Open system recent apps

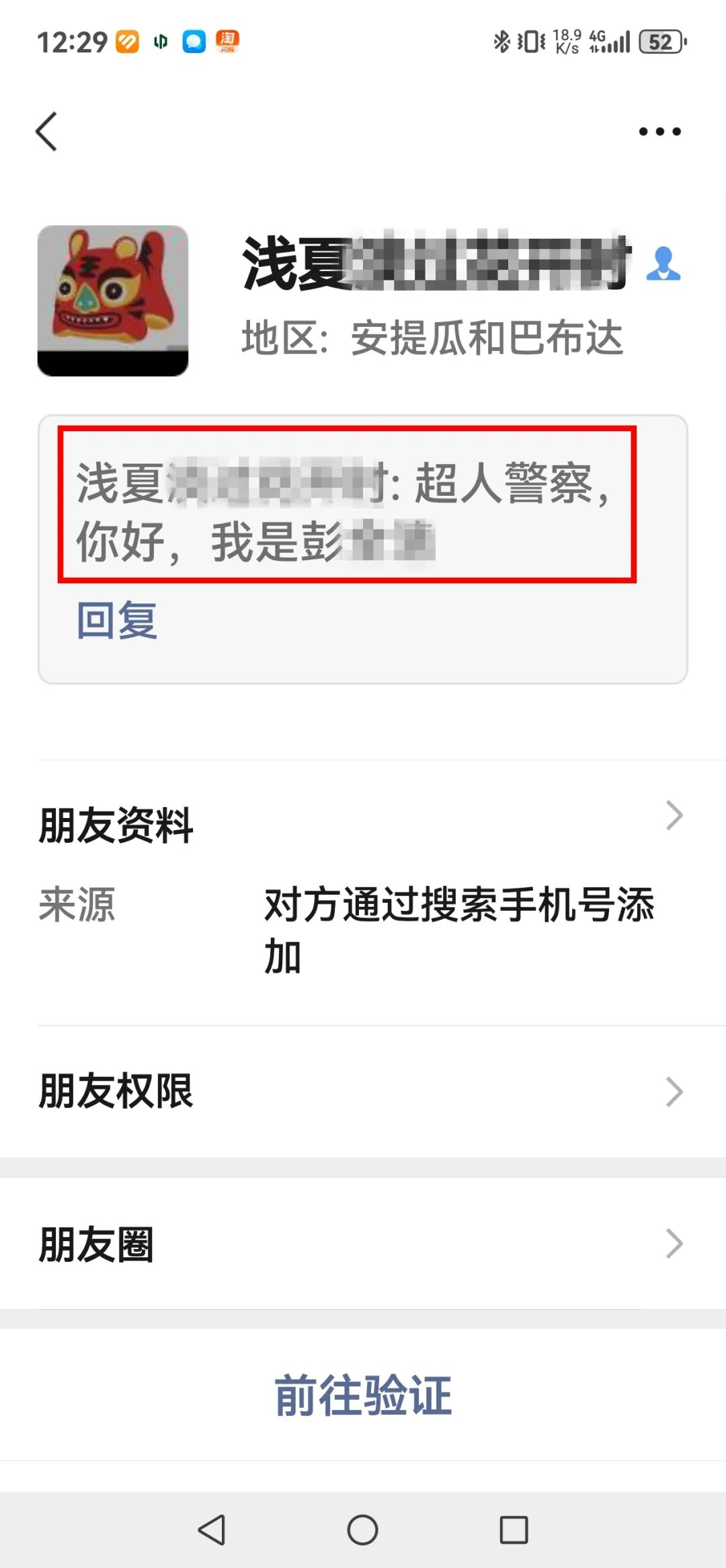pos(514,1530)
